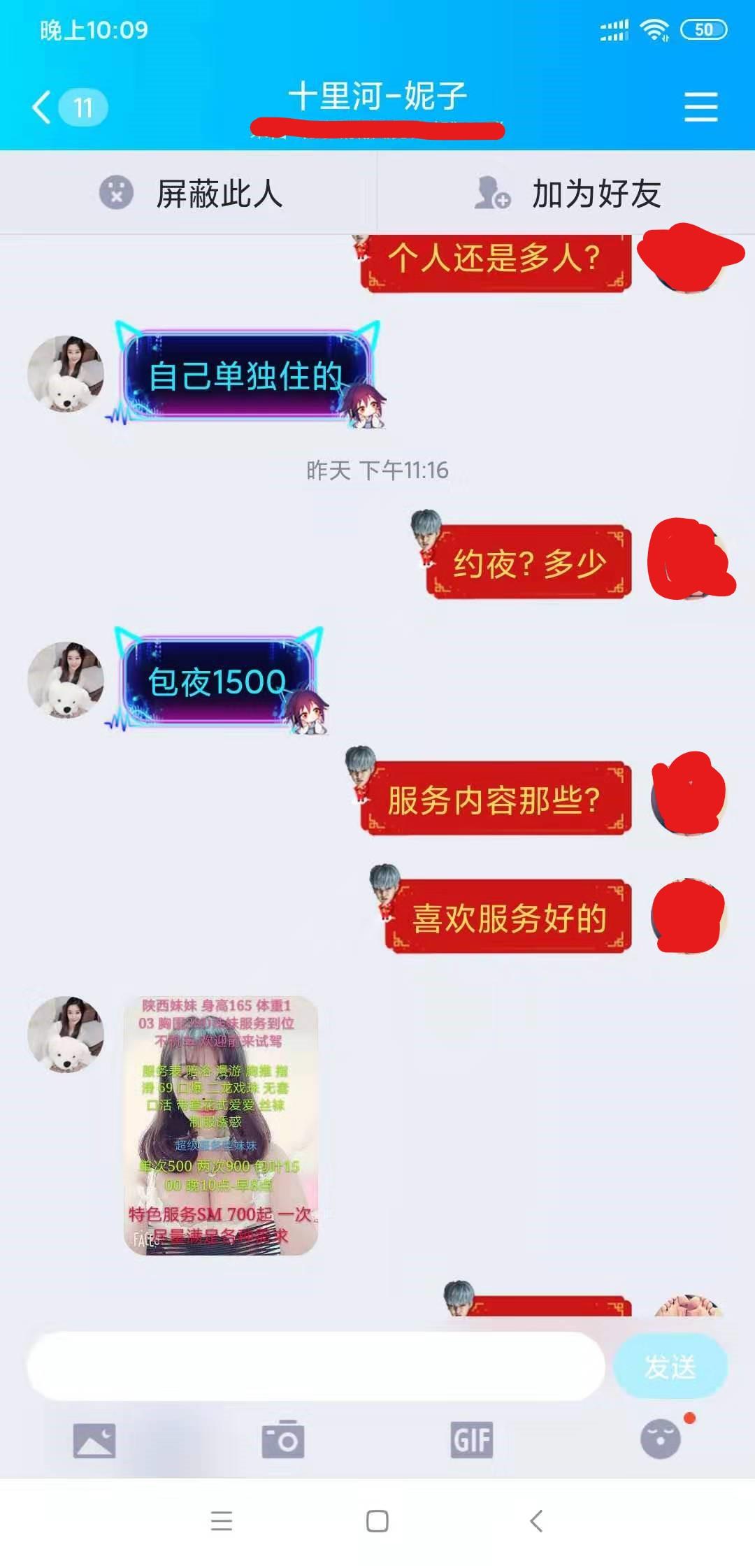Tap the message input field
This screenshot has width=755, height=1568.
click(315, 1368)
